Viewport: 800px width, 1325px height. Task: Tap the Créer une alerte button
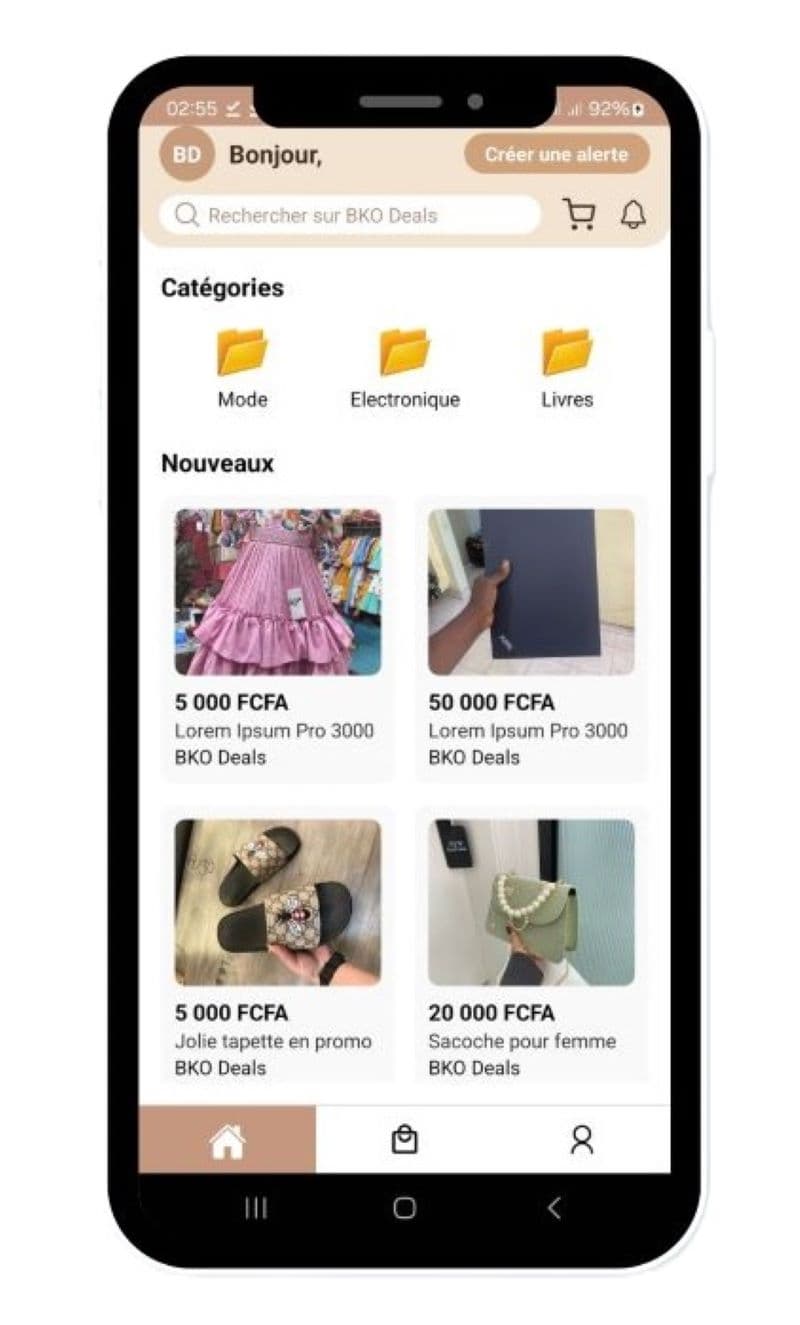point(556,154)
